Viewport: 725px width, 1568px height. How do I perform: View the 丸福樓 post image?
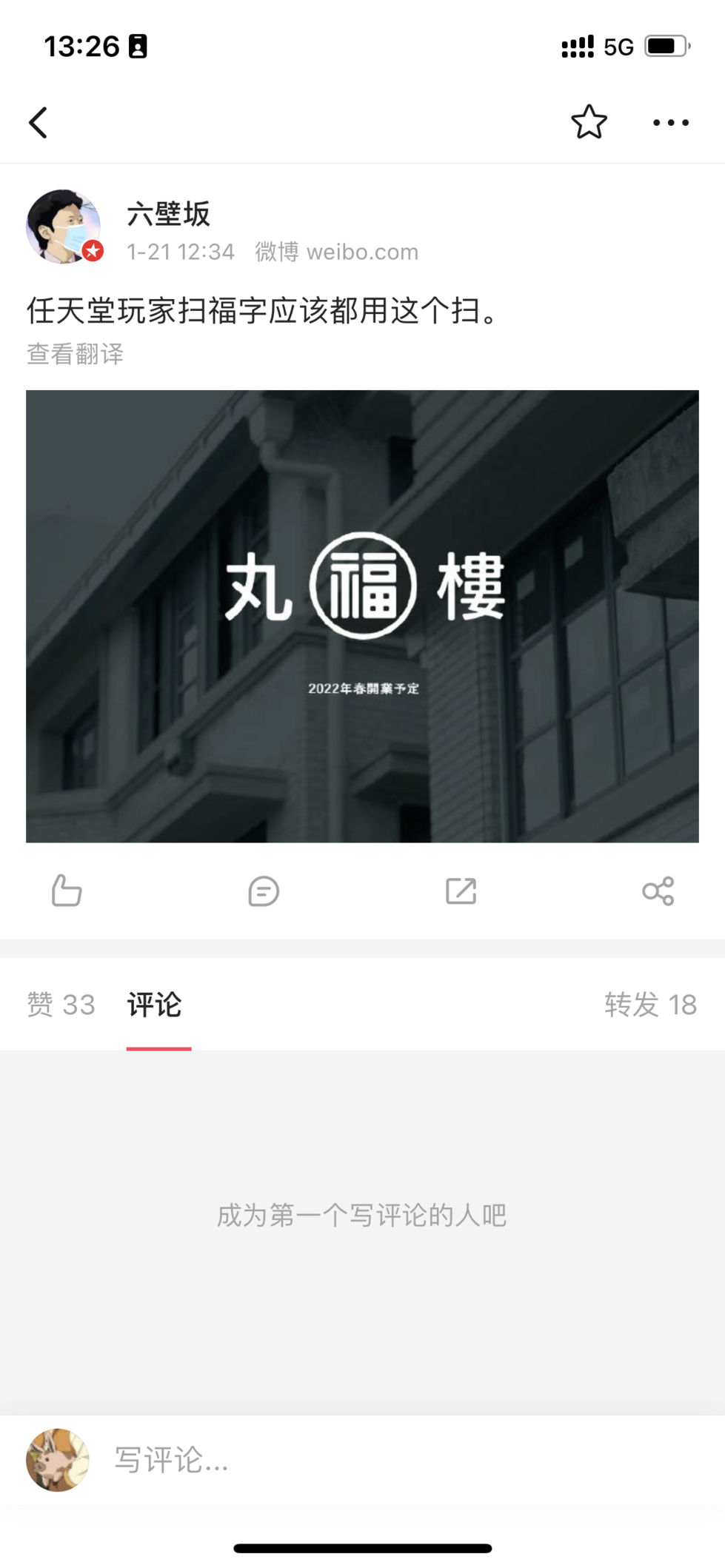click(x=362, y=616)
